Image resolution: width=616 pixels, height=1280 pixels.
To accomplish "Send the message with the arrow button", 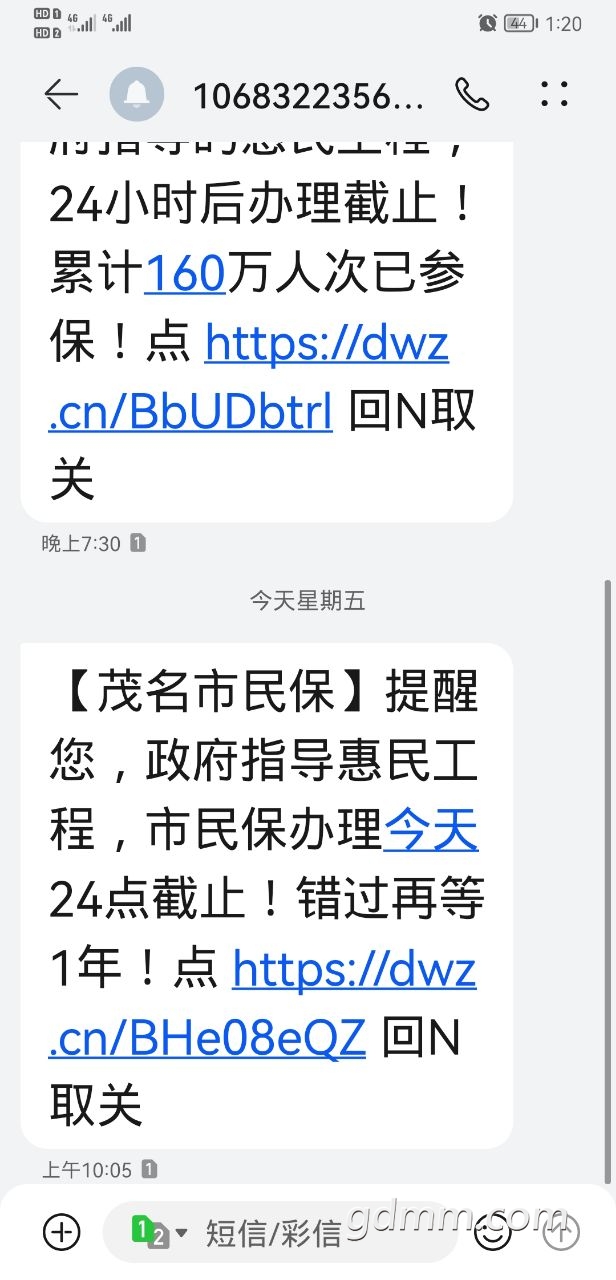I will (x=561, y=1232).
